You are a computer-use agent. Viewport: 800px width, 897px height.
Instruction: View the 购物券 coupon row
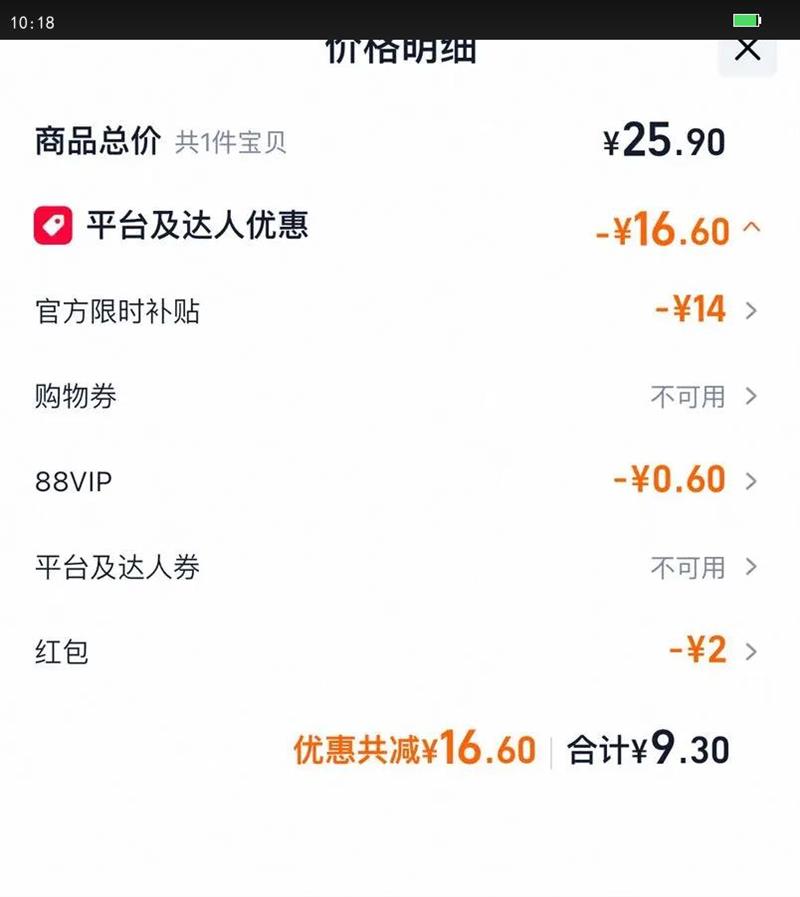tap(751, 397)
